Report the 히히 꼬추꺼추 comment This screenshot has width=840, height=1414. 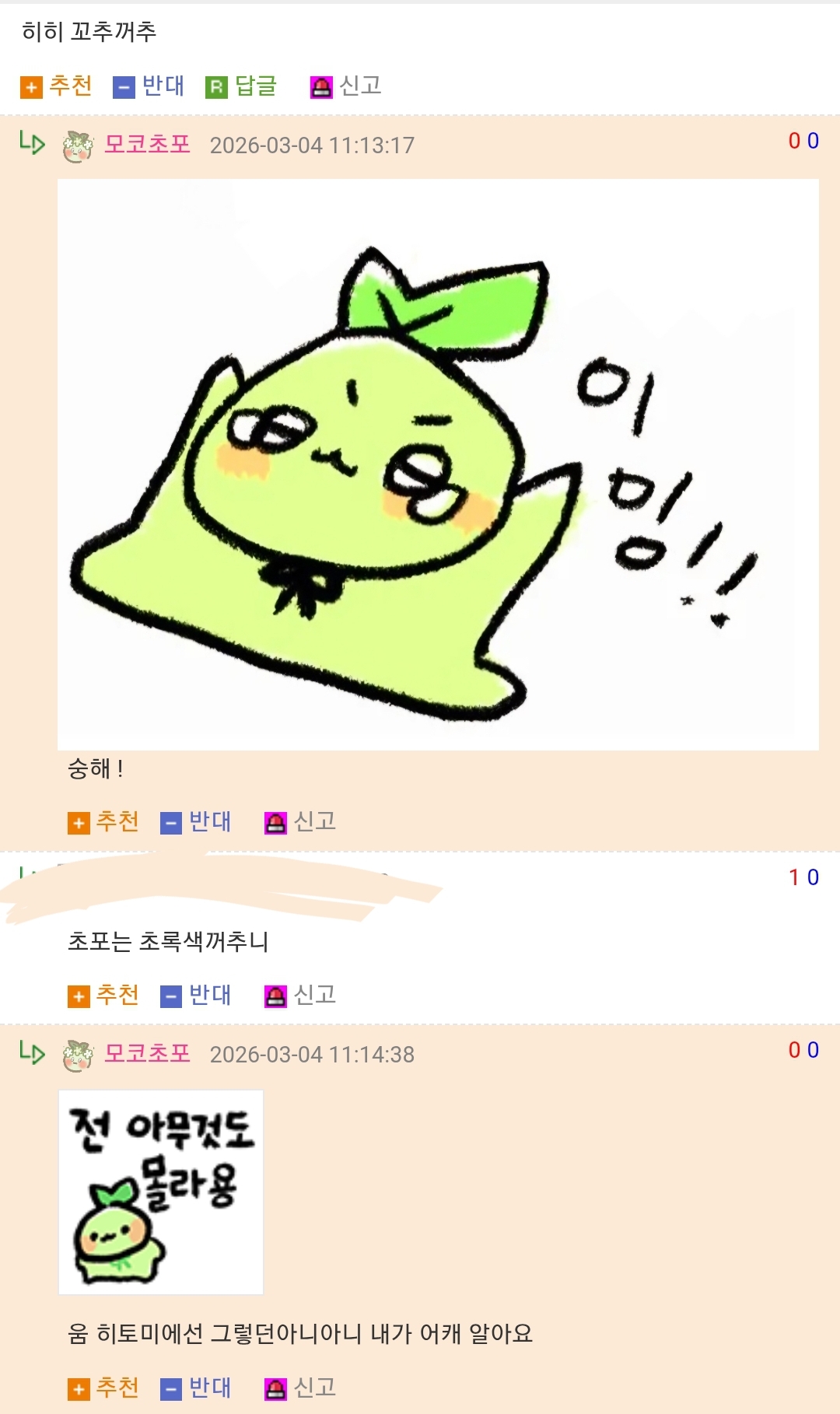(x=346, y=86)
